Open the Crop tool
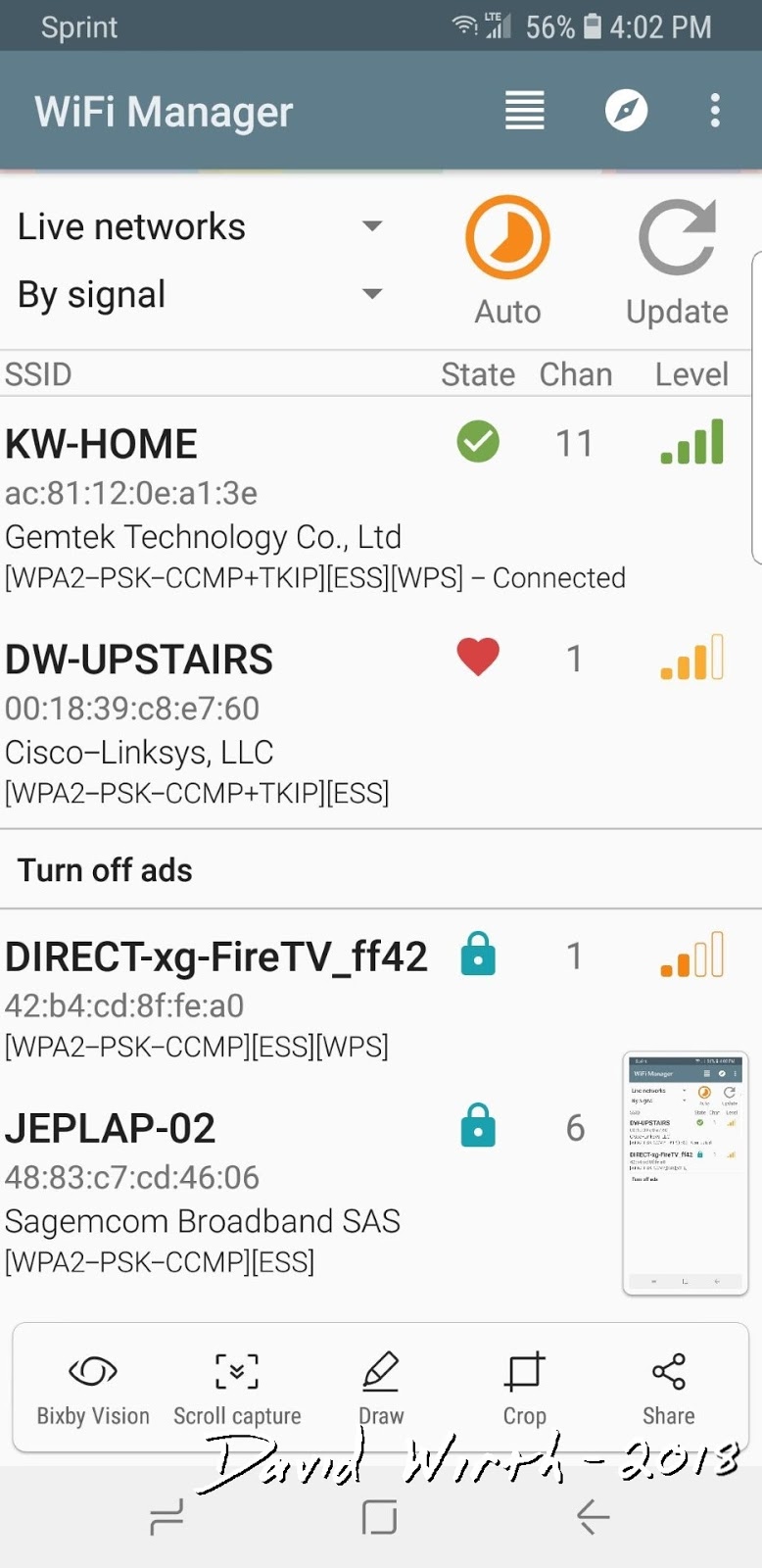Image resolution: width=762 pixels, height=1568 pixels. click(524, 1387)
